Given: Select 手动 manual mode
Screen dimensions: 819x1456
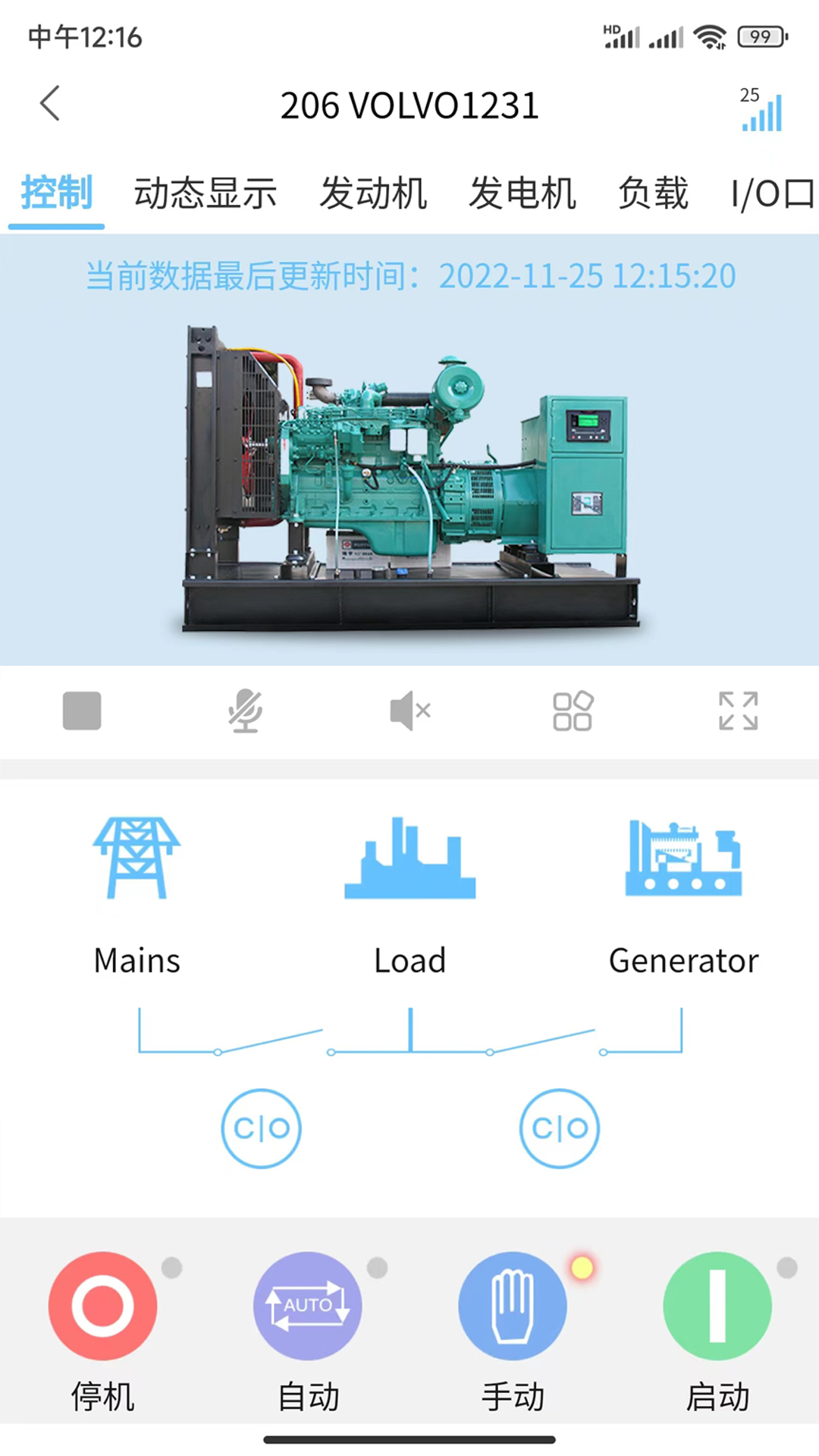Looking at the screenshot, I should 513,1306.
